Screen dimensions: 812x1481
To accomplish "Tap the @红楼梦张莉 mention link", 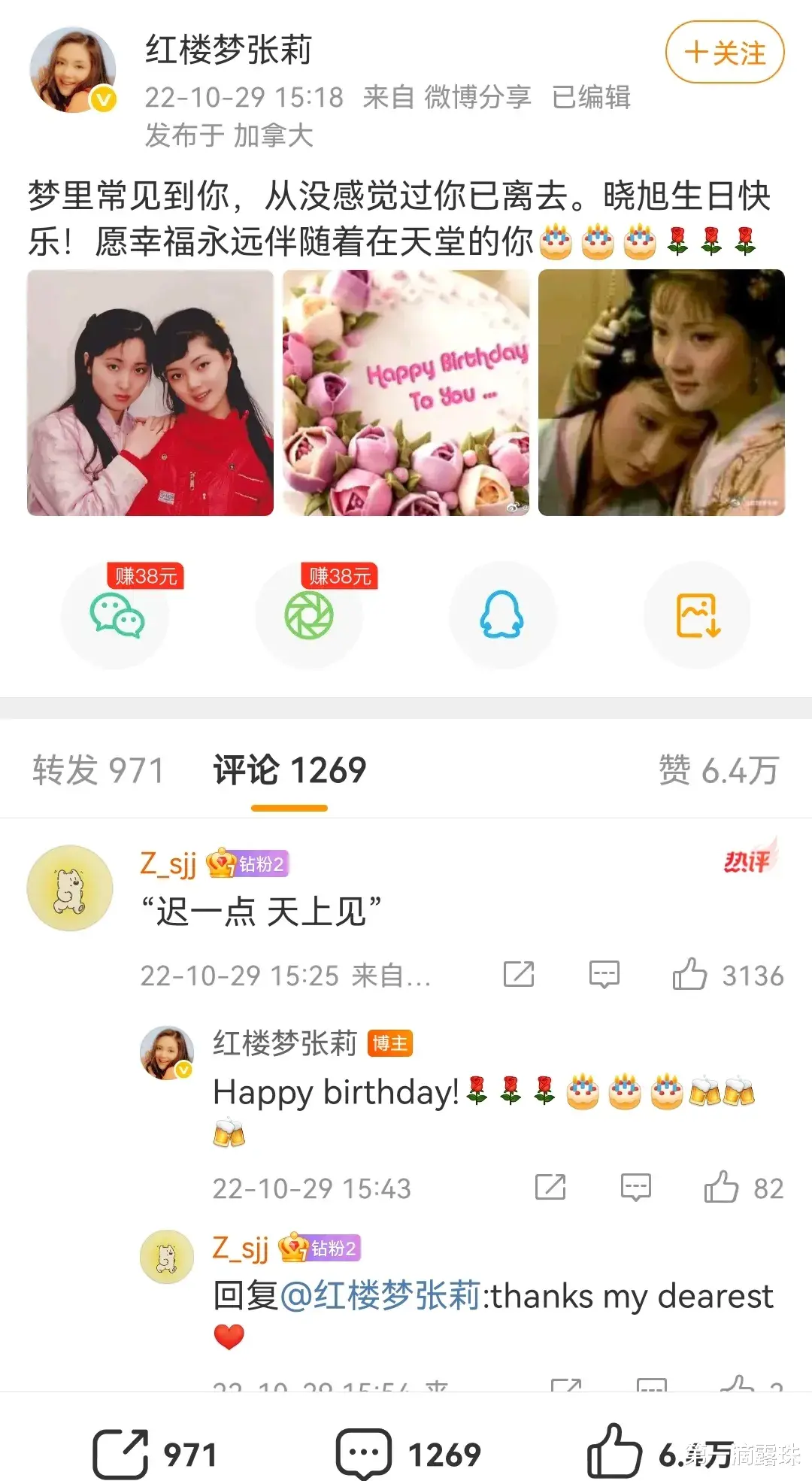I will click(380, 1296).
